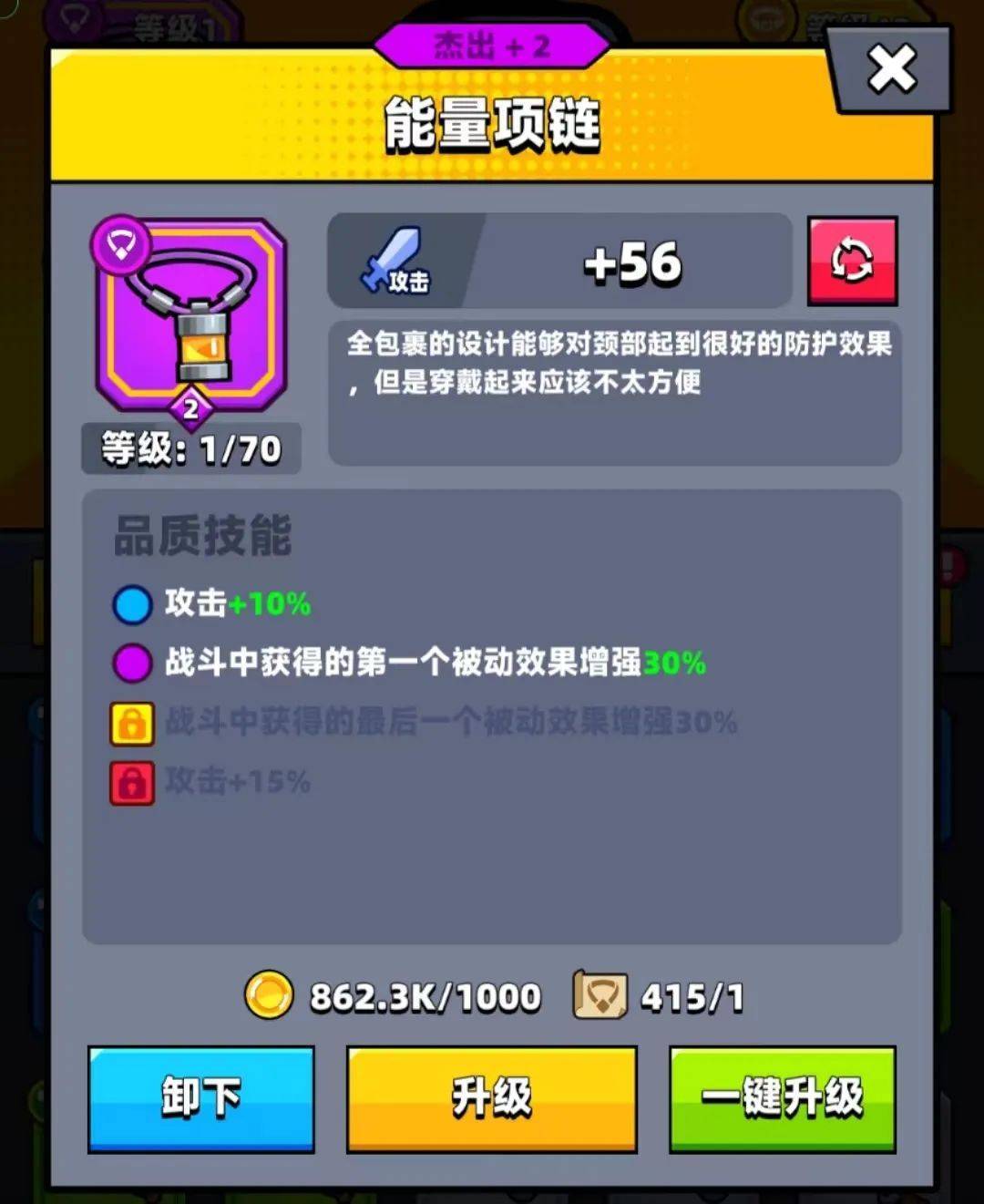Image resolution: width=984 pixels, height=1204 pixels.
Task: Expand the 等级: 1/70 level display
Action: (190, 448)
